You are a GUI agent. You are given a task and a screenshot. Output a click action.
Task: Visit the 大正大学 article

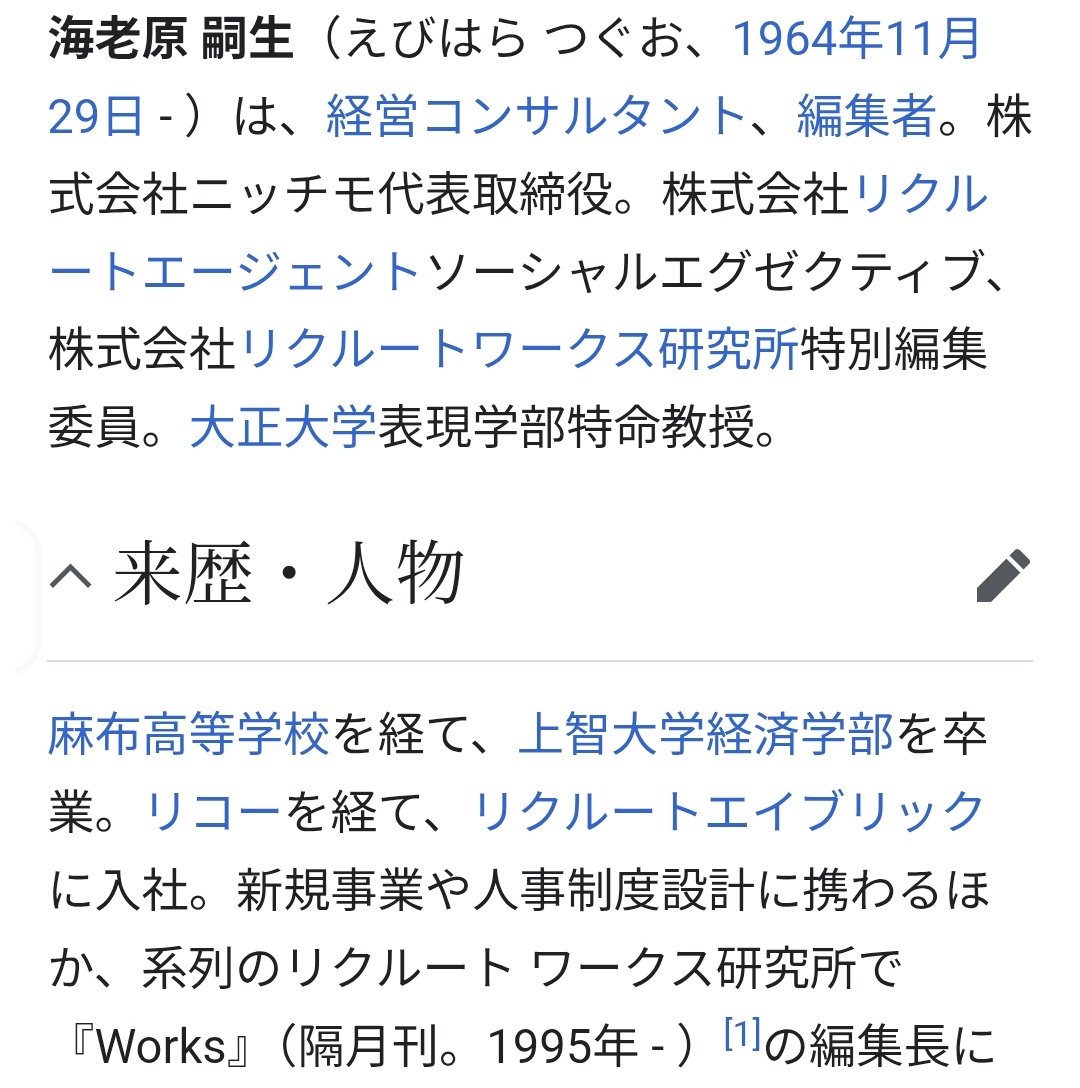click(283, 428)
